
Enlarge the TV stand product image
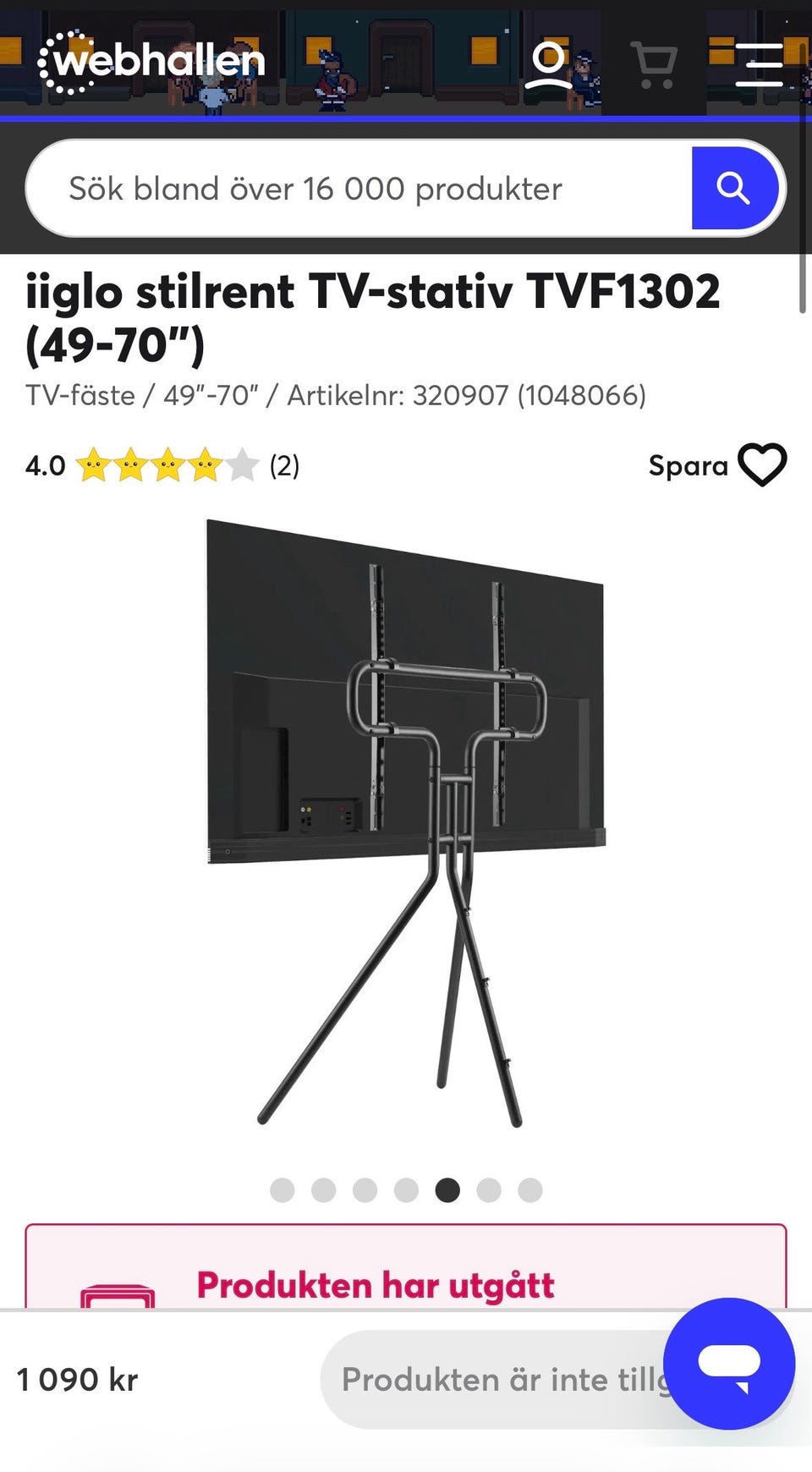click(406, 821)
